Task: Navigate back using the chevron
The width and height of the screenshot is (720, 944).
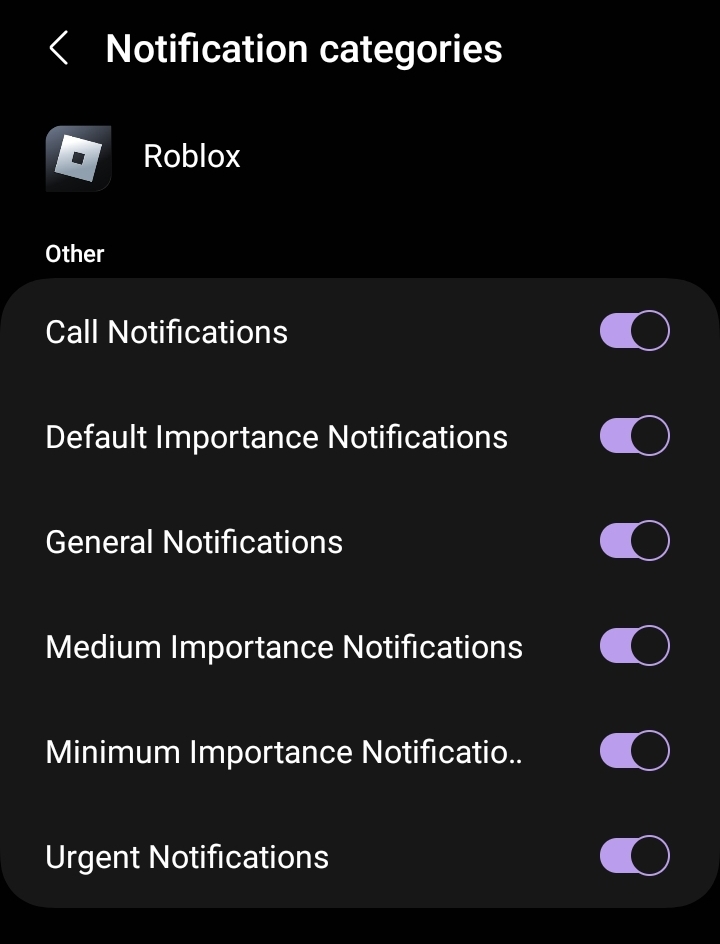Action: tap(58, 48)
